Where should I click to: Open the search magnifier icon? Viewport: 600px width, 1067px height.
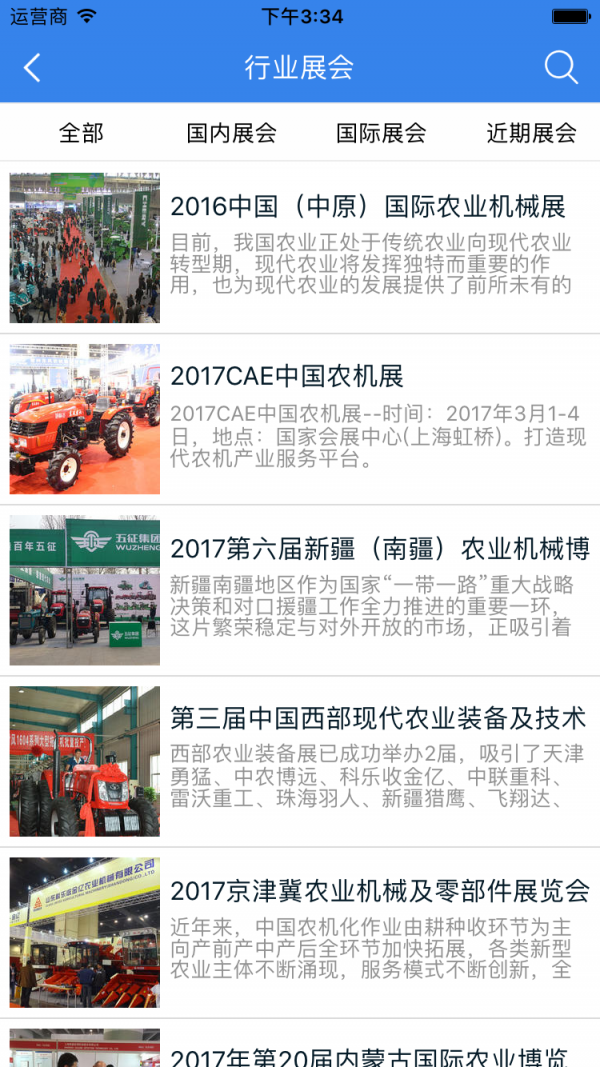click(561, 67)
